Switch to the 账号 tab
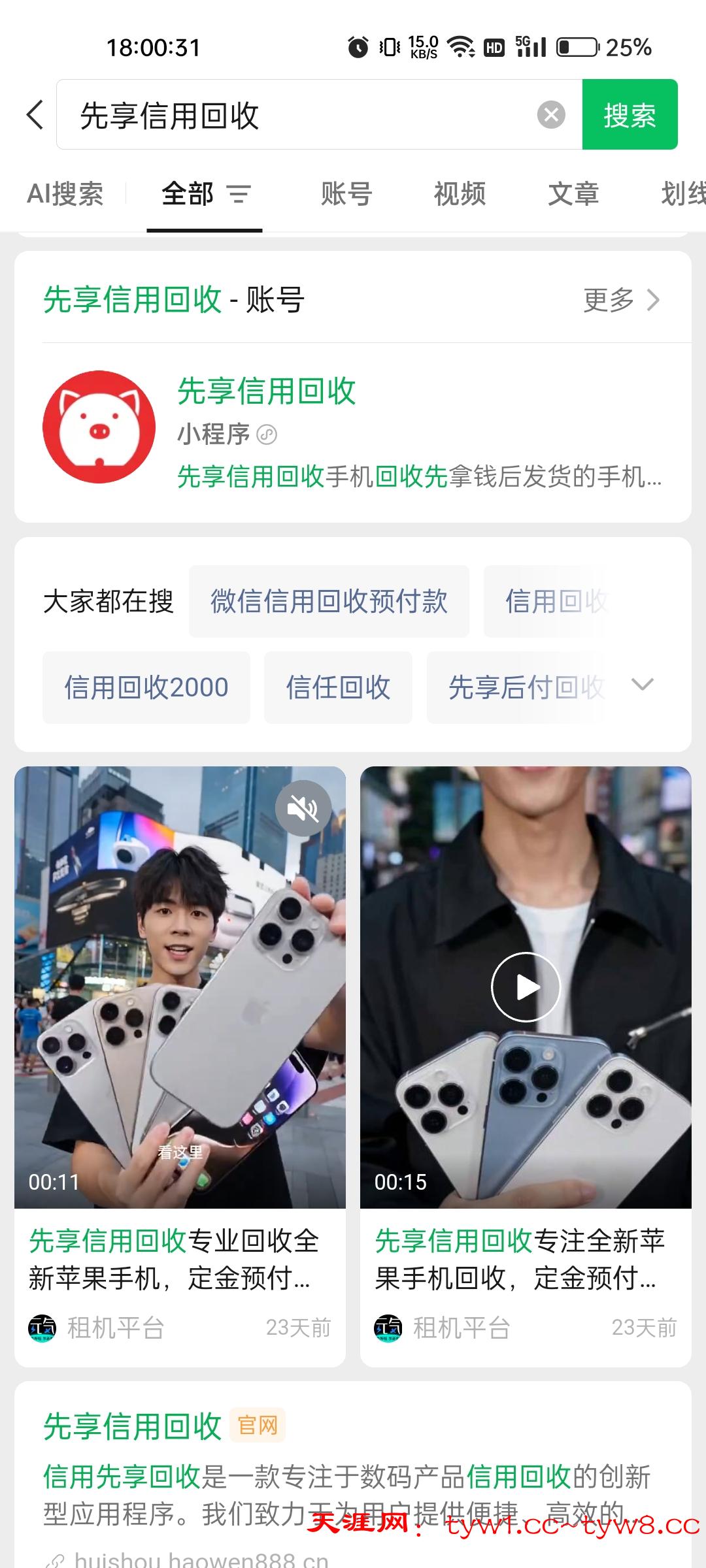This screenshot has height=1568, width=706. pos(346,194)
